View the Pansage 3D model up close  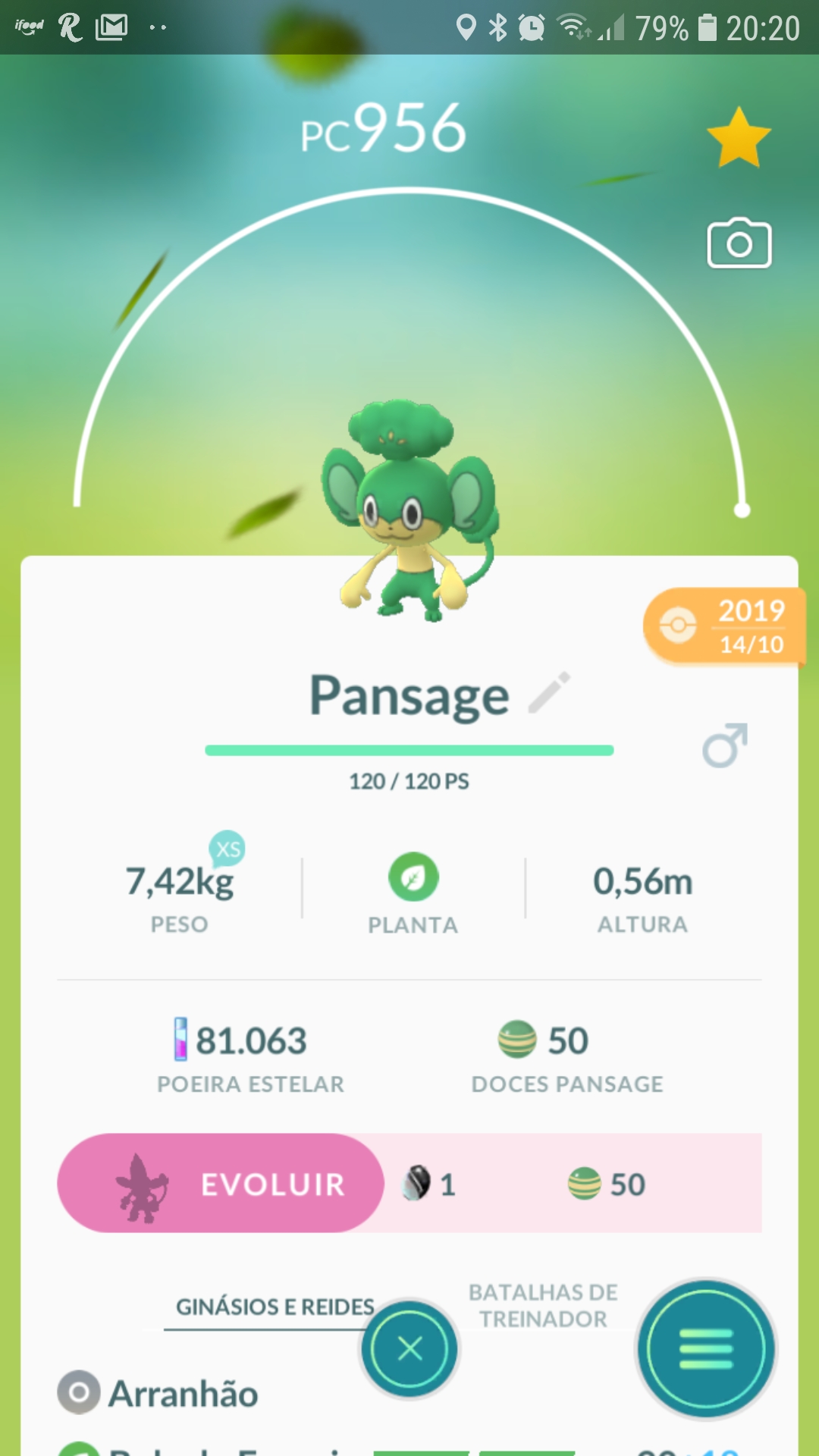click(409, 508)
